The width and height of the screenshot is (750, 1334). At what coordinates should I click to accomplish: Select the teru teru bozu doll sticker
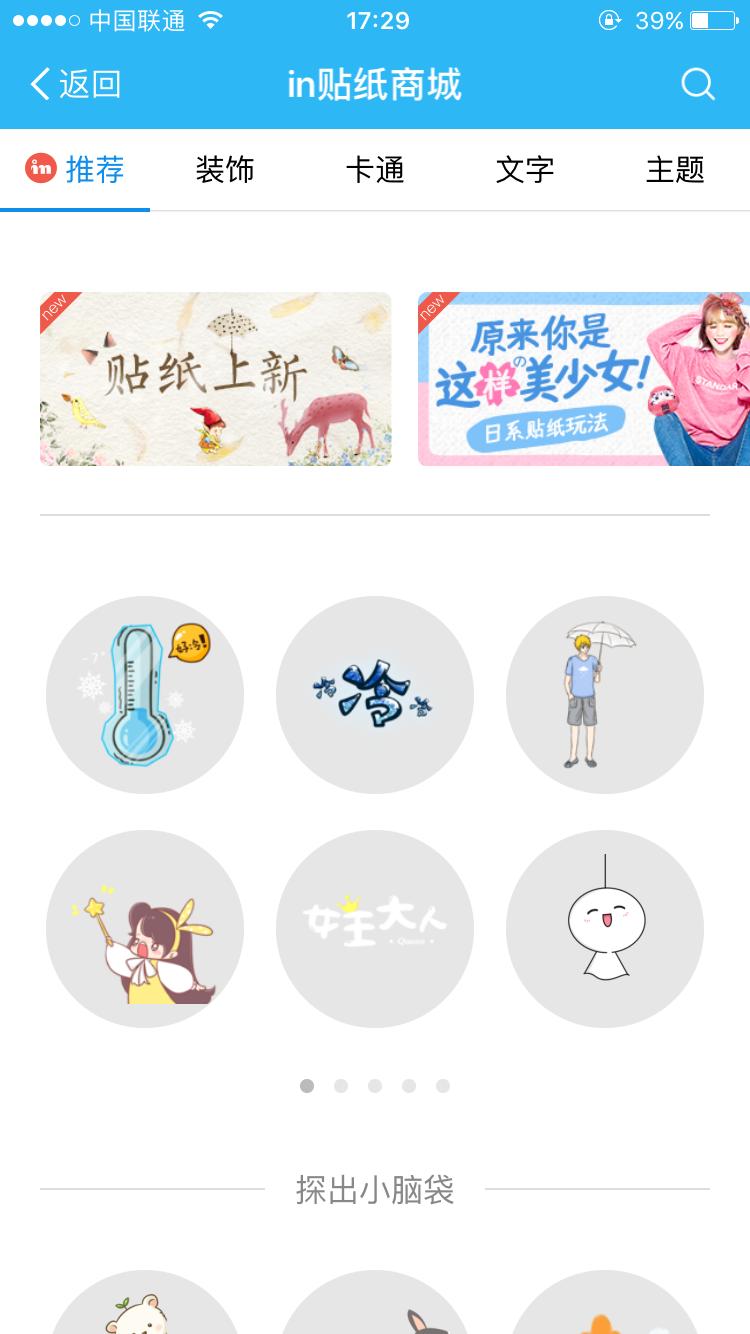coord(605,928)
